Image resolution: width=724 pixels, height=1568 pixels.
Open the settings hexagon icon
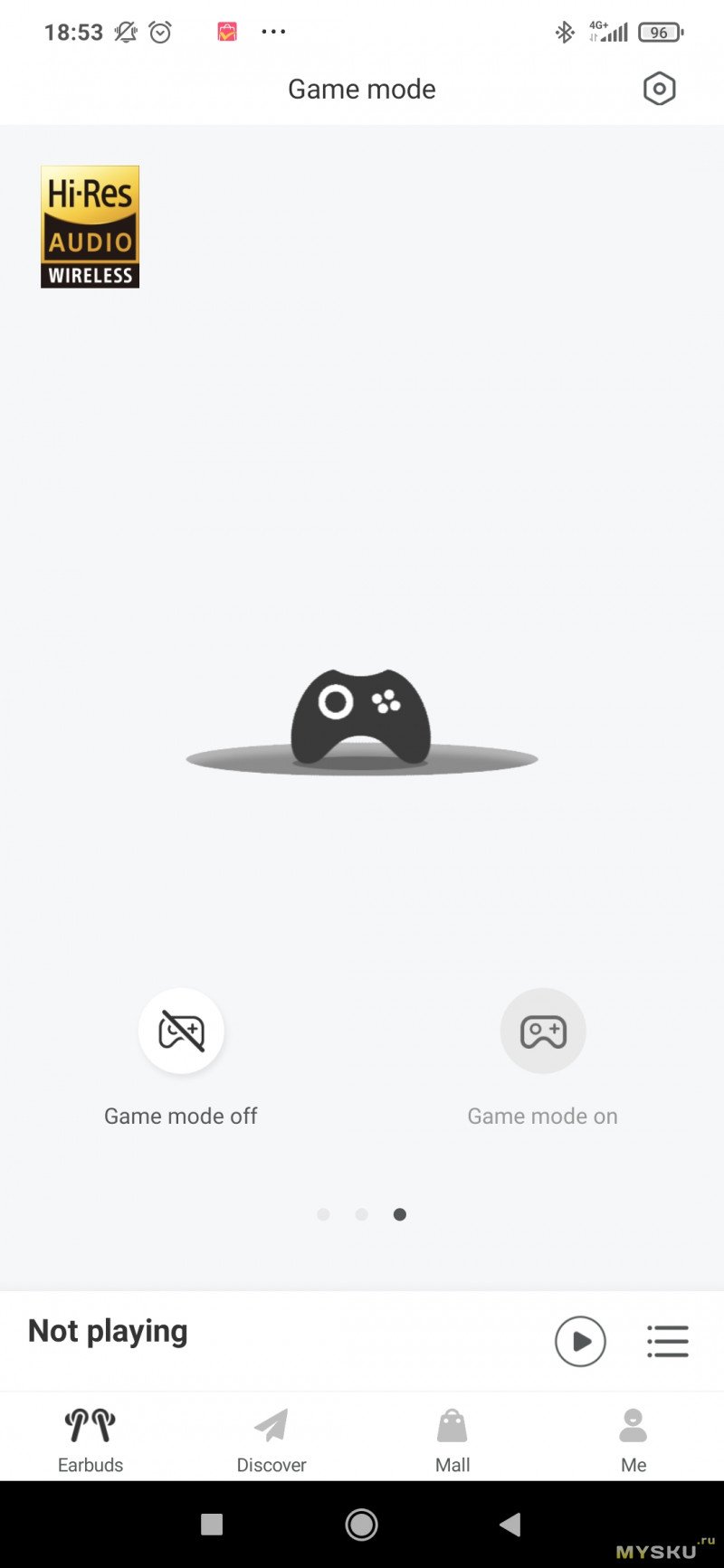click(659, 89)
